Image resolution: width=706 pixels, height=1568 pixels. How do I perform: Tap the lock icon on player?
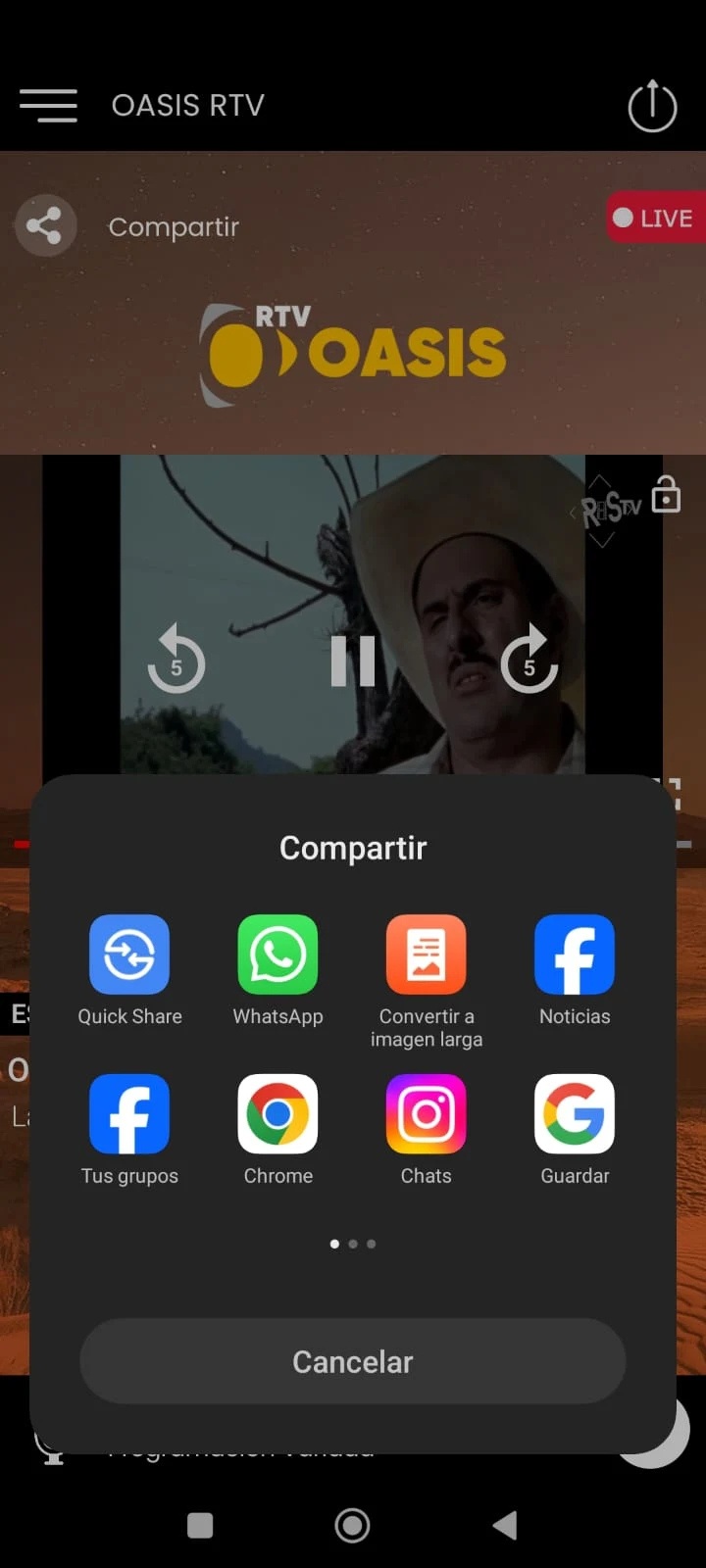click(x=666, y=494)
